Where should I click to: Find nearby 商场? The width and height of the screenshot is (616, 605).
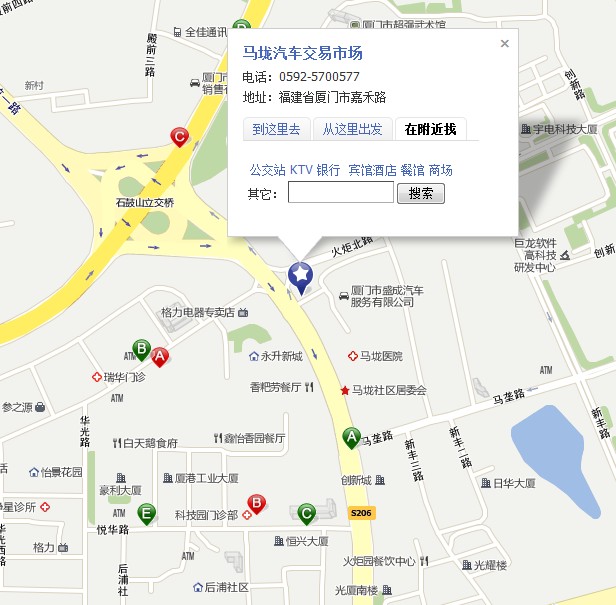440,170
